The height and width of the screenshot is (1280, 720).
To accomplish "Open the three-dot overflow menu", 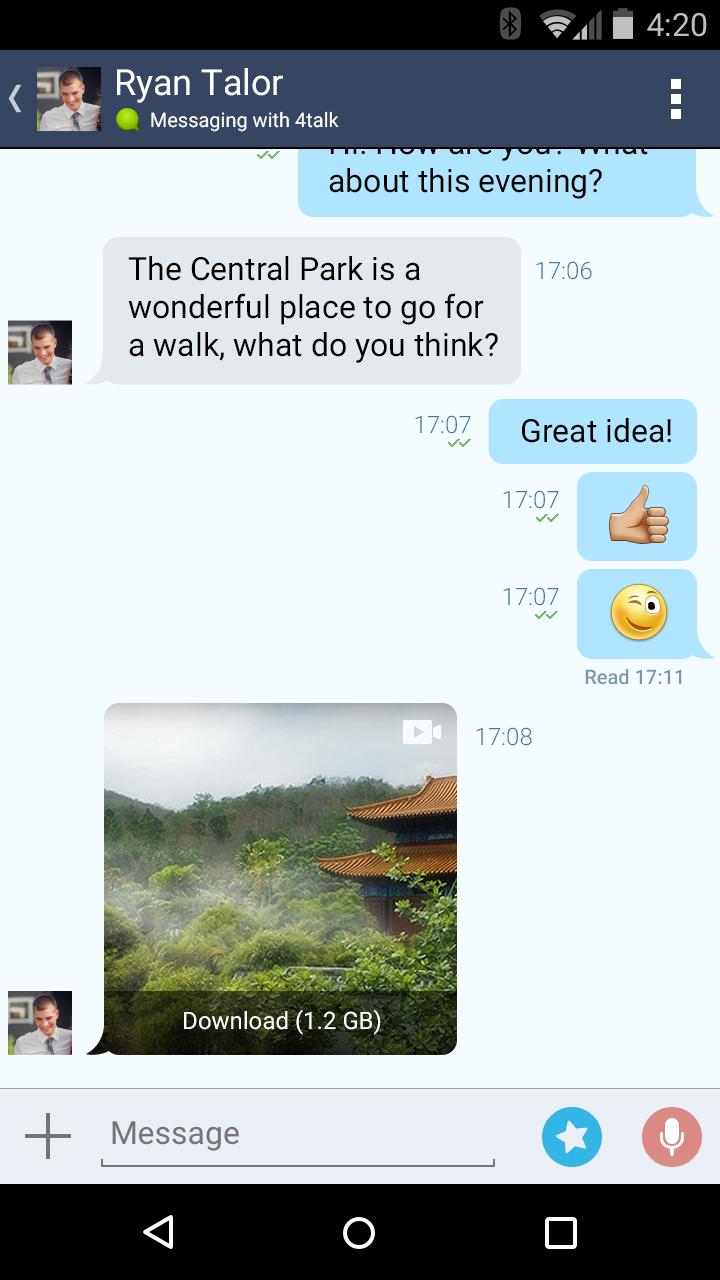I will 676,99.
